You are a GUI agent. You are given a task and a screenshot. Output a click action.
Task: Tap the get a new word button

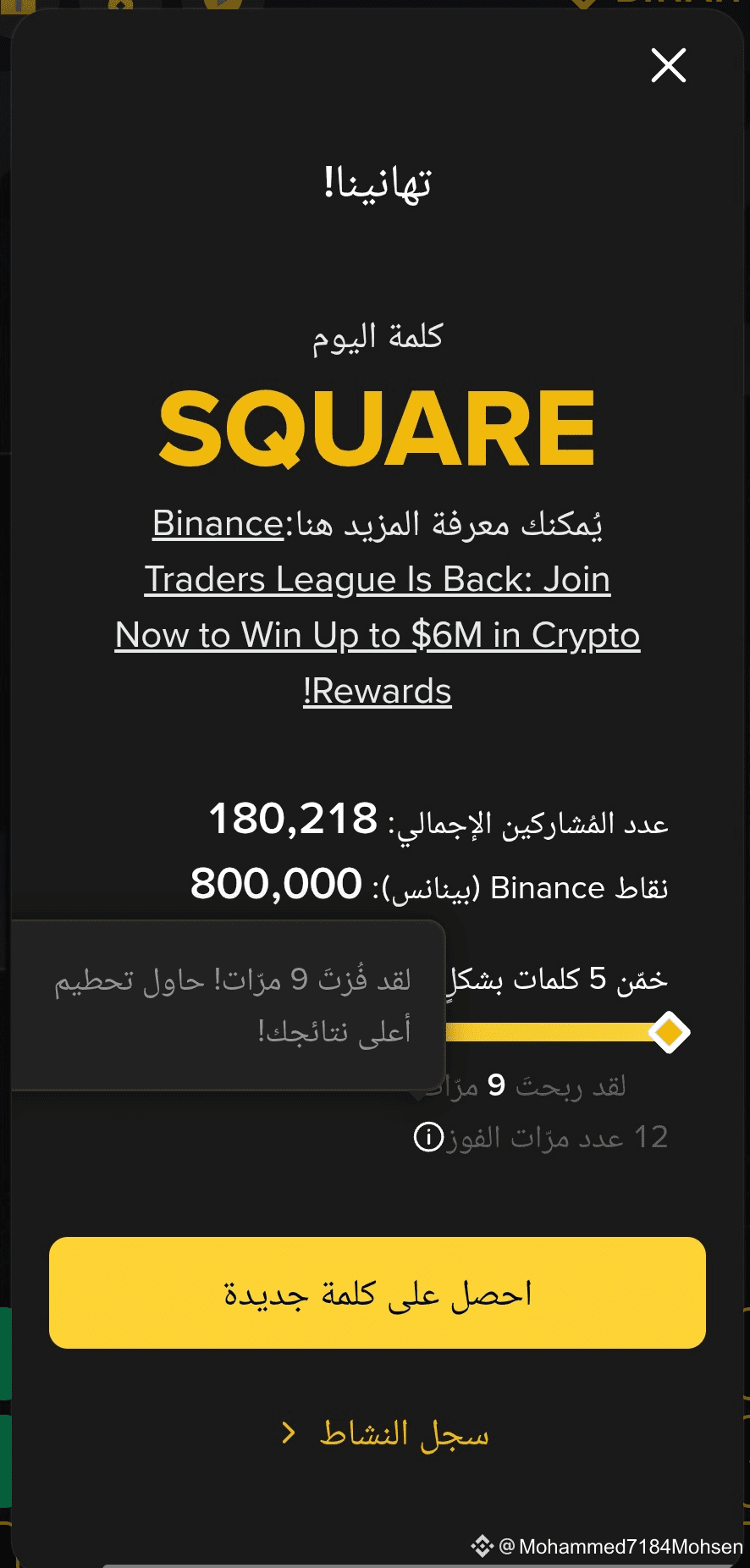pos(378,1293)
